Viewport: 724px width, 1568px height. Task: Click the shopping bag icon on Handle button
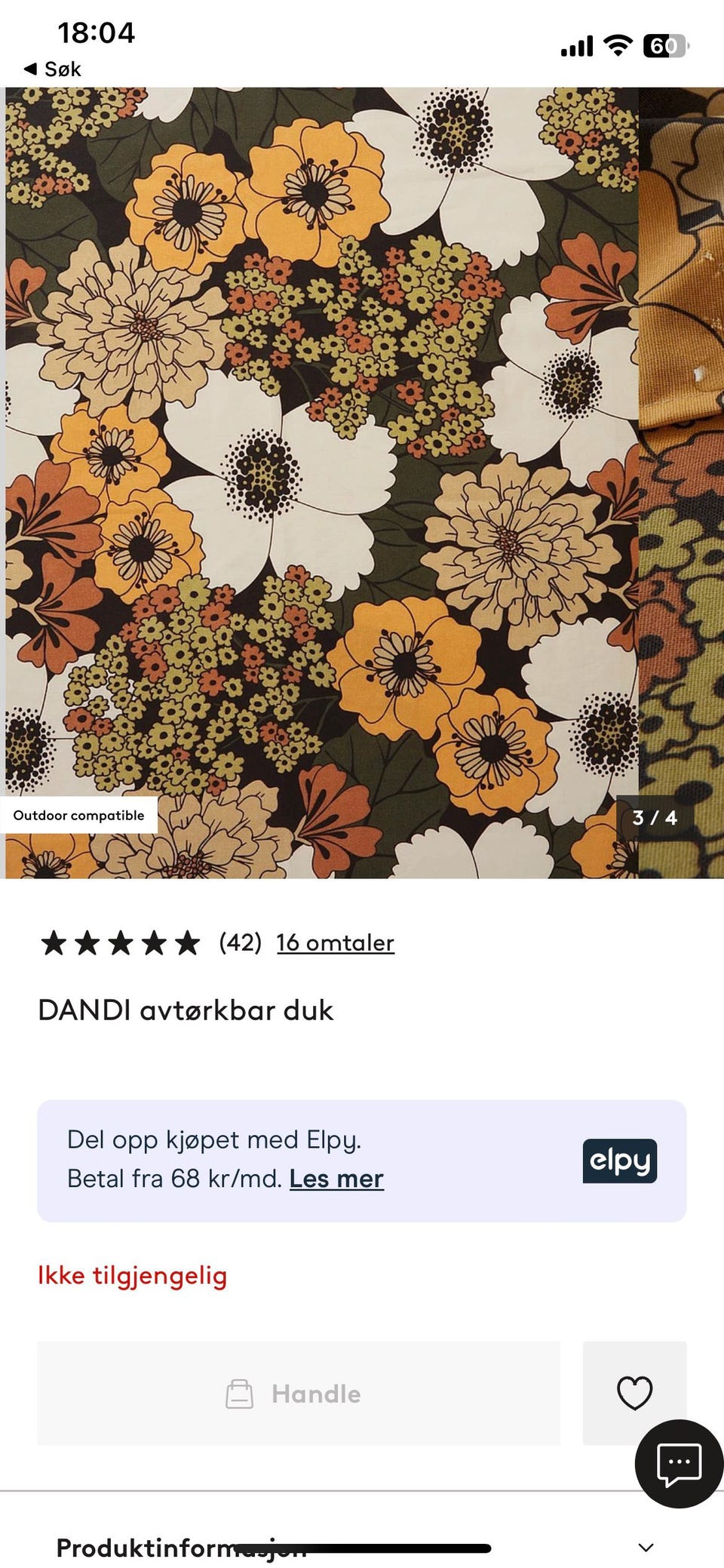click(x=240, y=1392)
